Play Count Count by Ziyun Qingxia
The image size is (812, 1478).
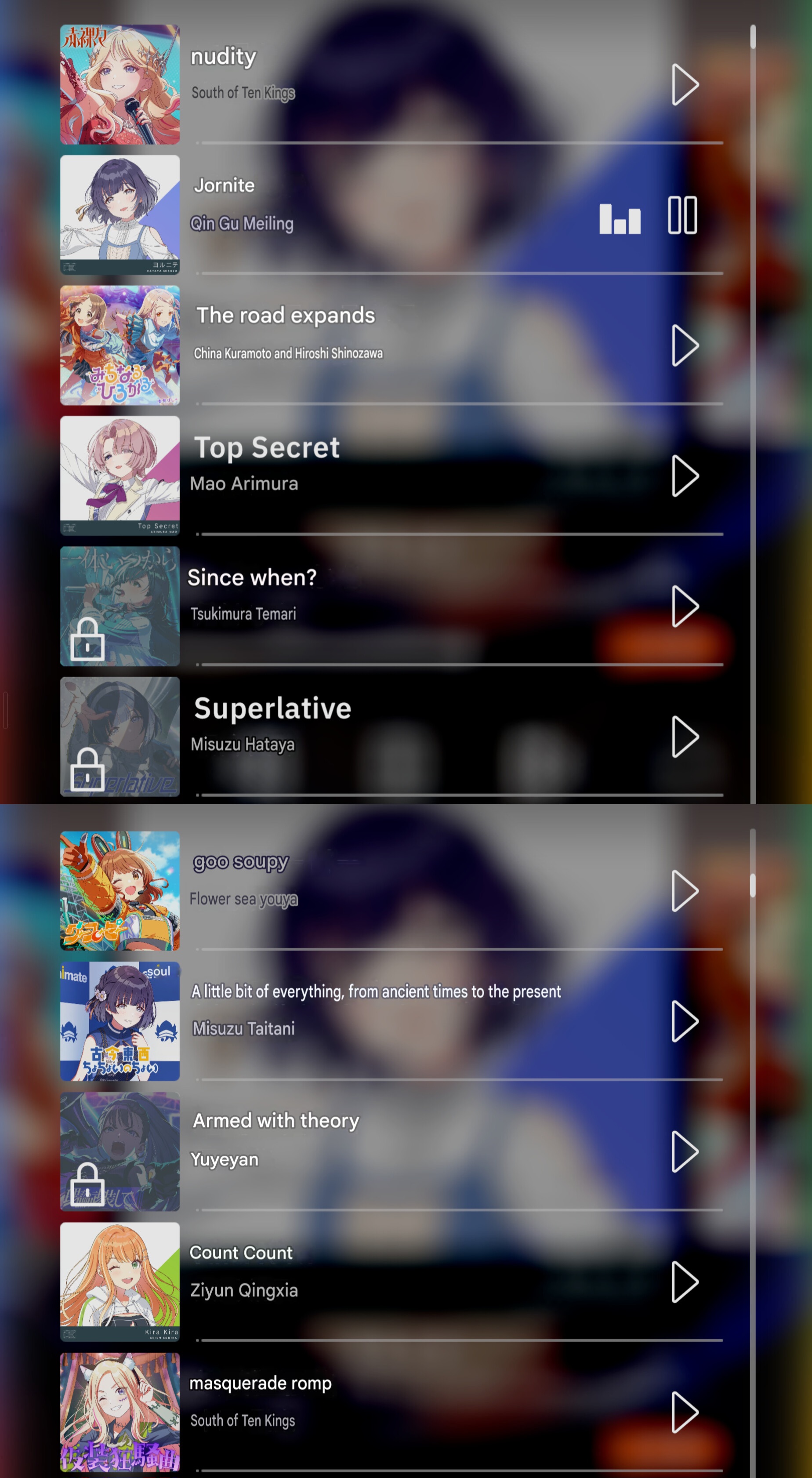(x=685, y=1282)
